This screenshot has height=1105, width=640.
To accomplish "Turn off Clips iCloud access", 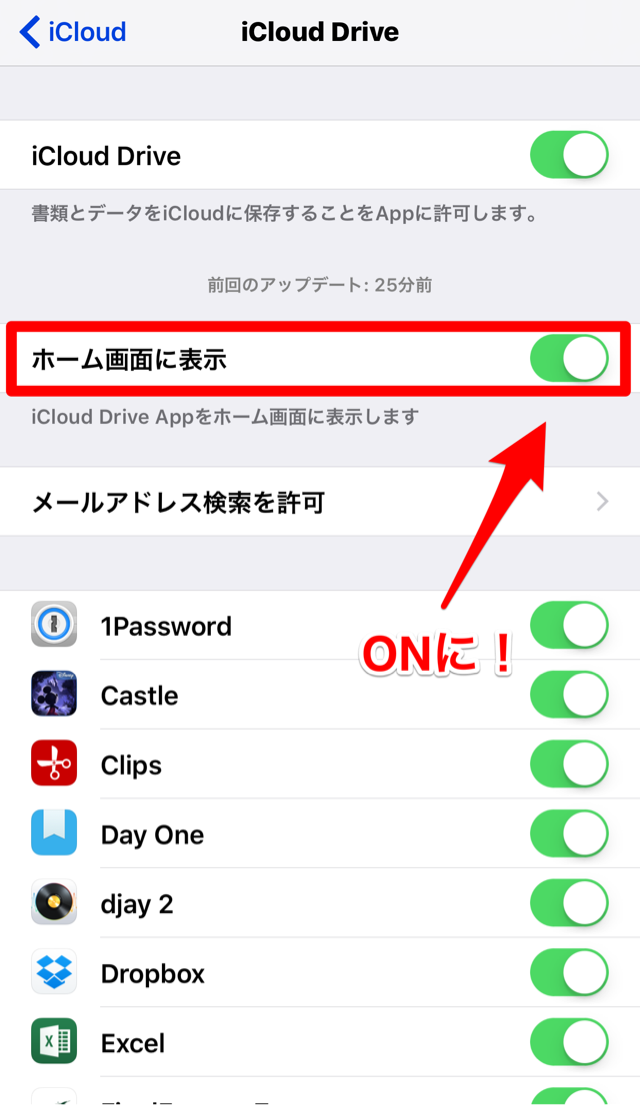I will pos(569,765).
